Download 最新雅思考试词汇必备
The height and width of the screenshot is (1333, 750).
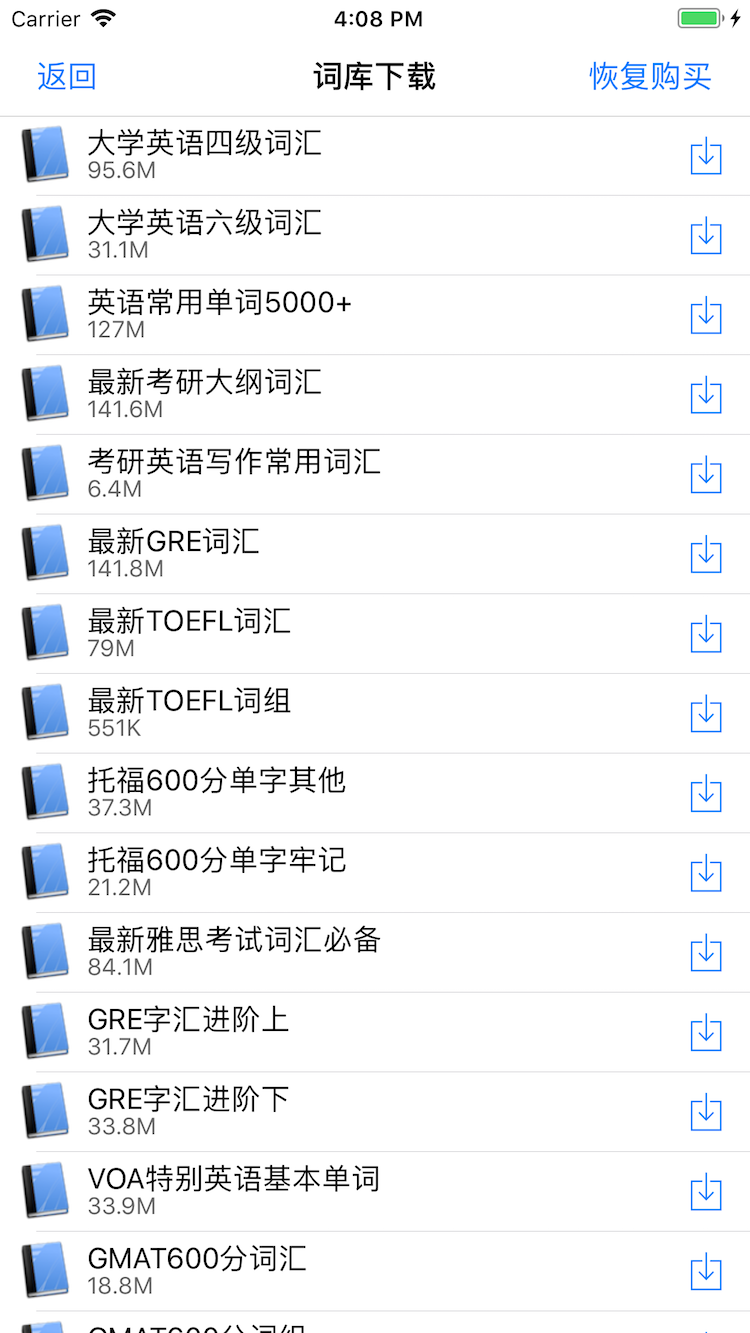click(x=706, y=953)
